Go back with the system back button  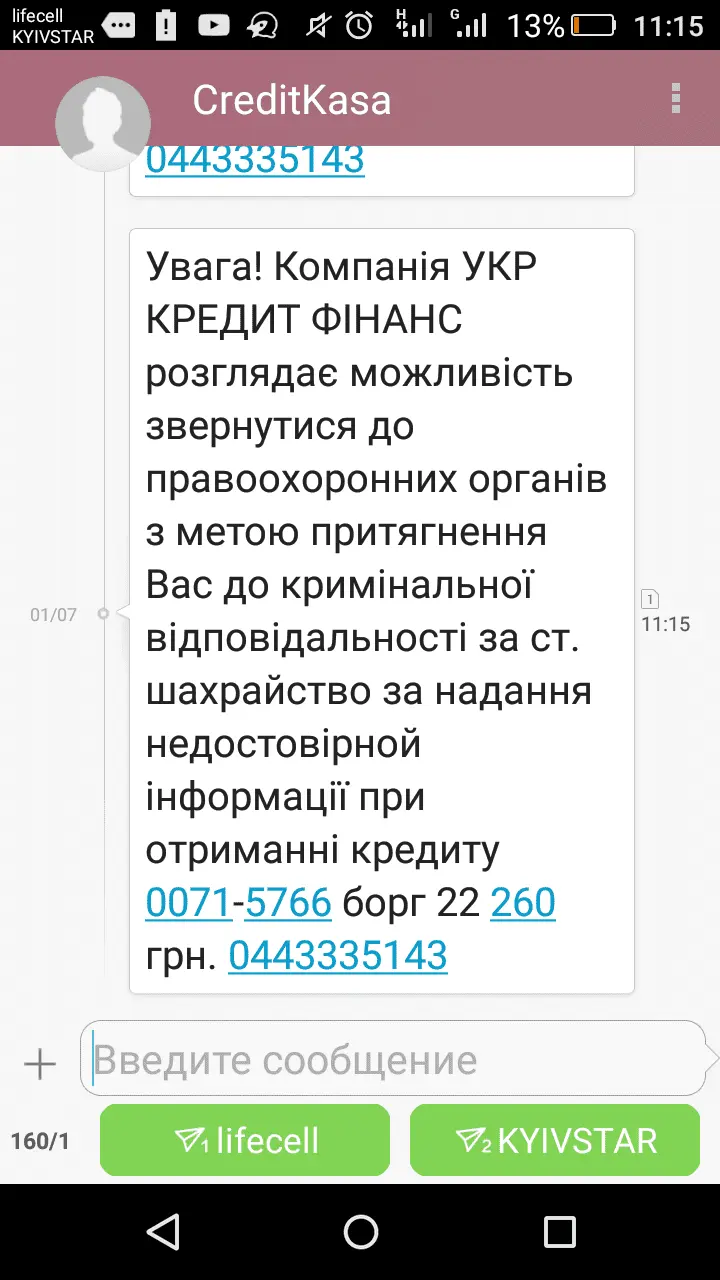(x=162, y=1231)
